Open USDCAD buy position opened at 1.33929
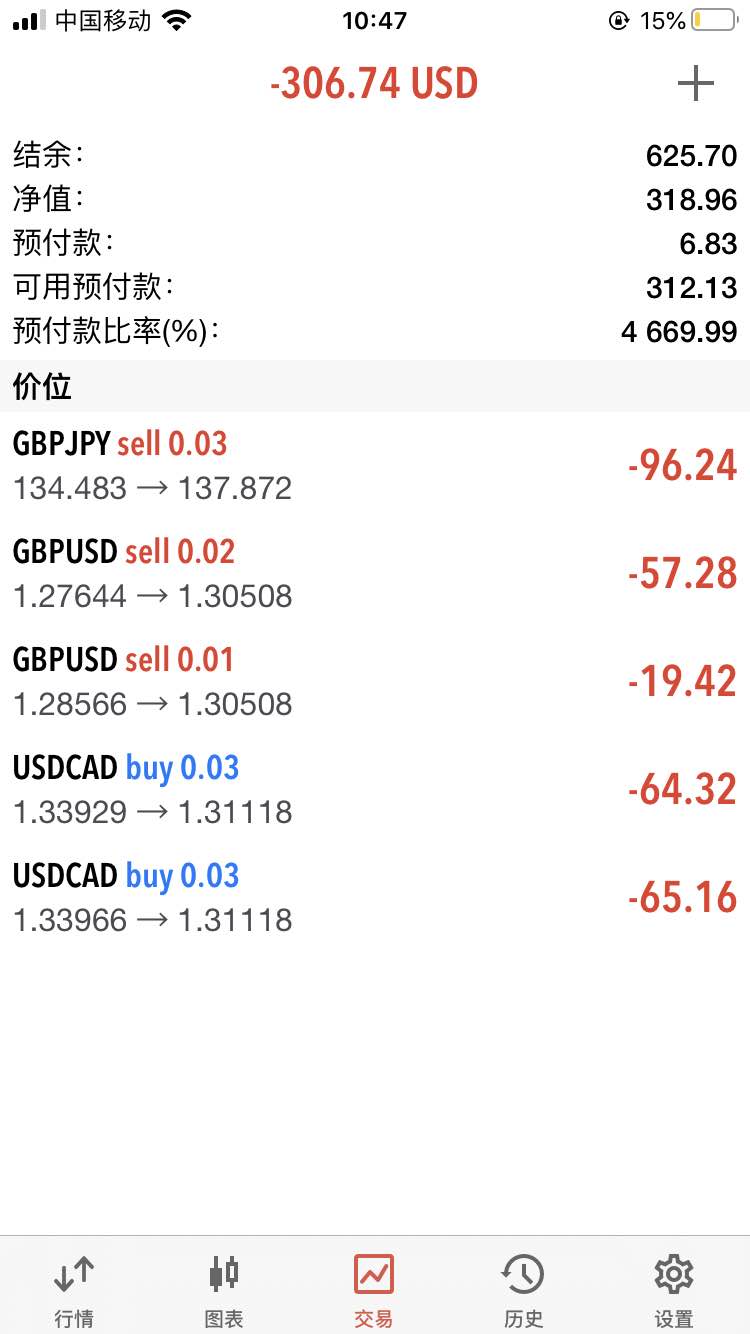The image size is (750, 1334). point(375,790)
